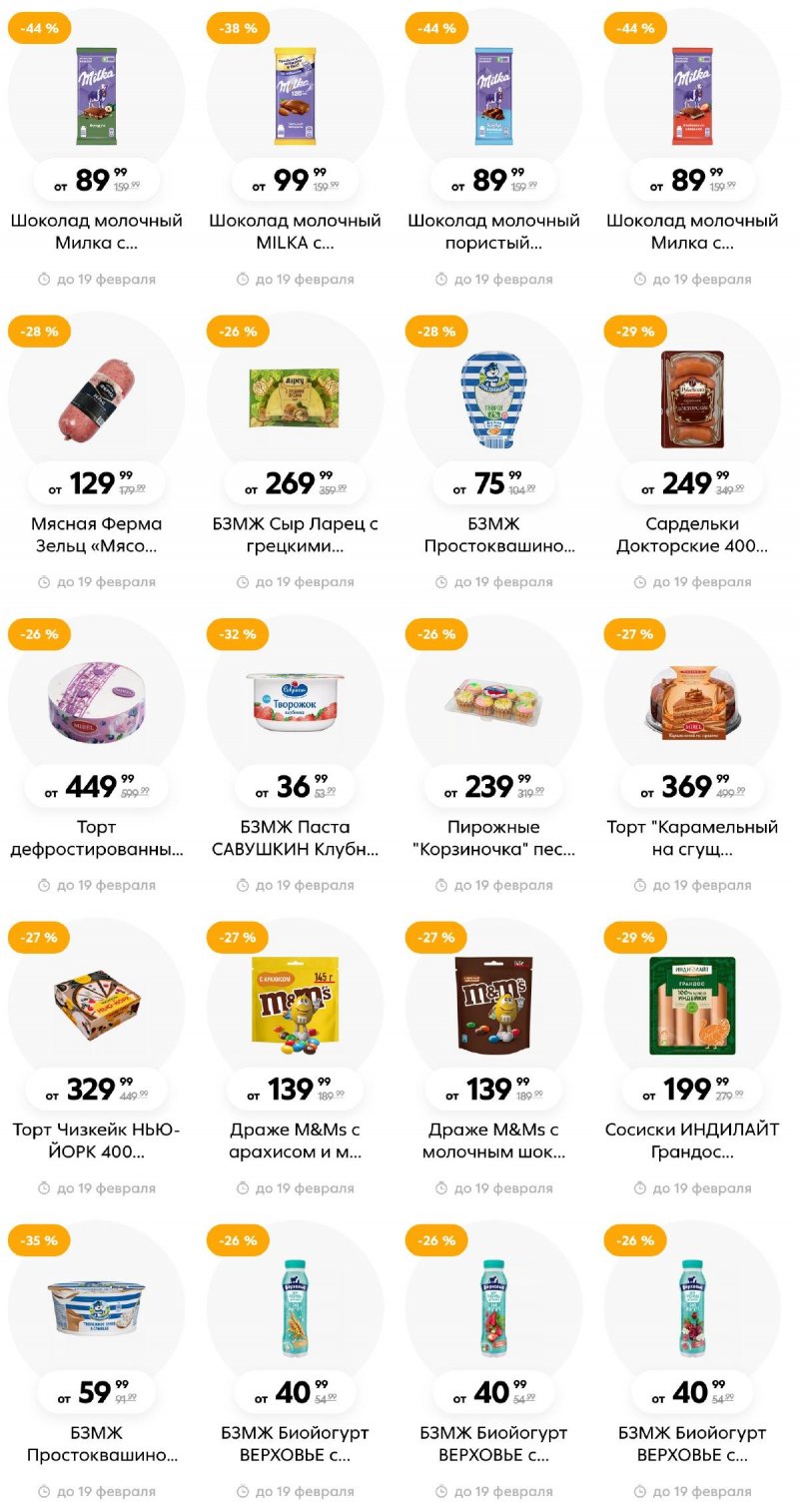Open БЗМЖ Простоквашино card priced 59.99
799x1512 pixels.
click(96, 1444)
